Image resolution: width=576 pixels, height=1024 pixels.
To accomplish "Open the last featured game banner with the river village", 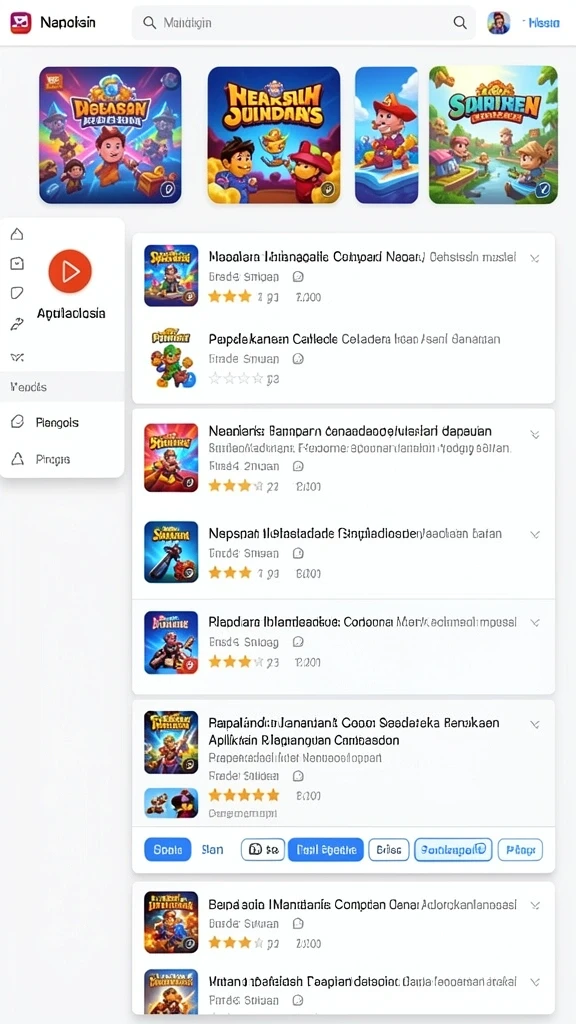I will coord(493,135).
